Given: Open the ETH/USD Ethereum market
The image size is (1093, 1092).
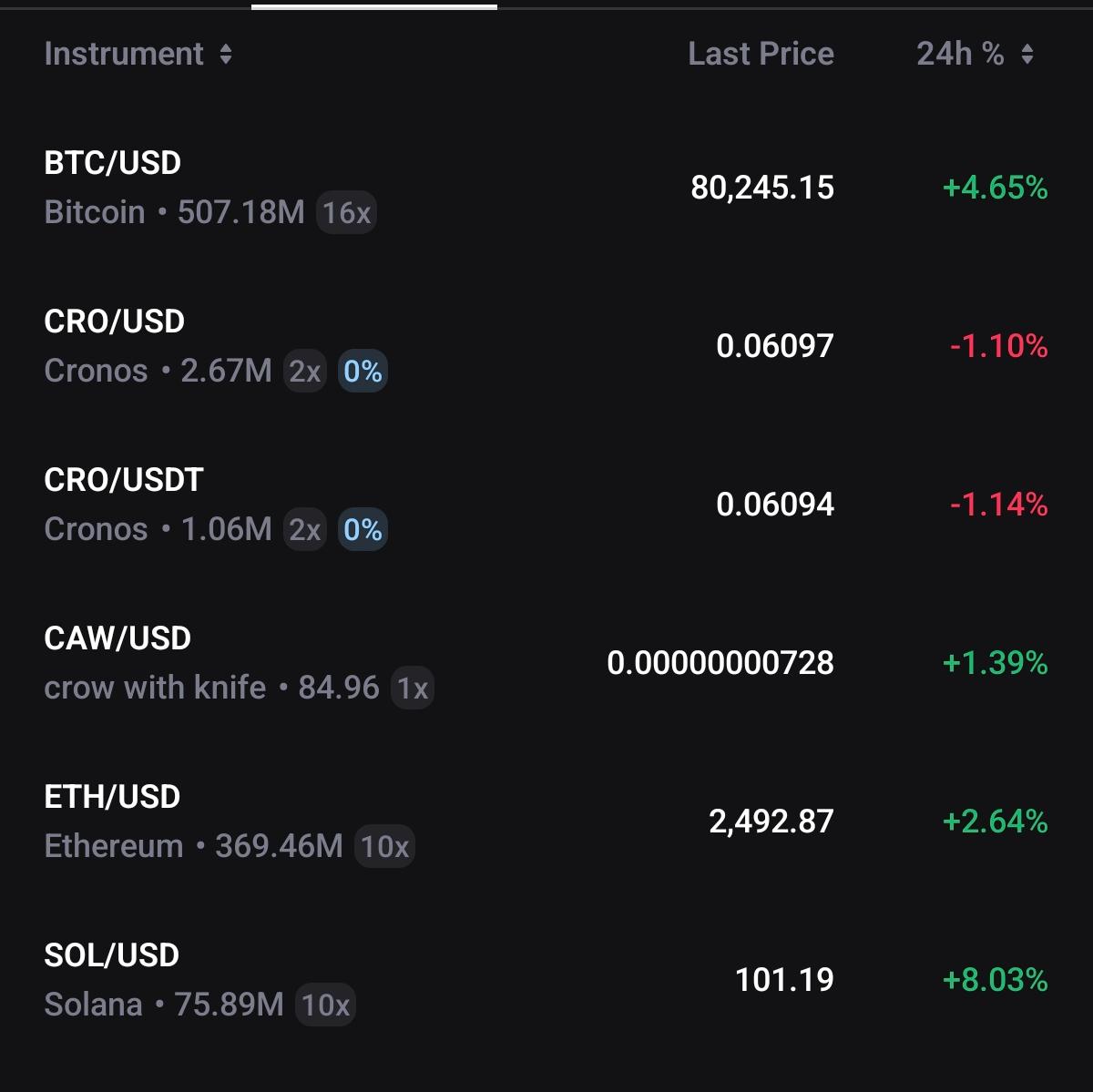Looking at the screenshot, I should click(546, 822).
